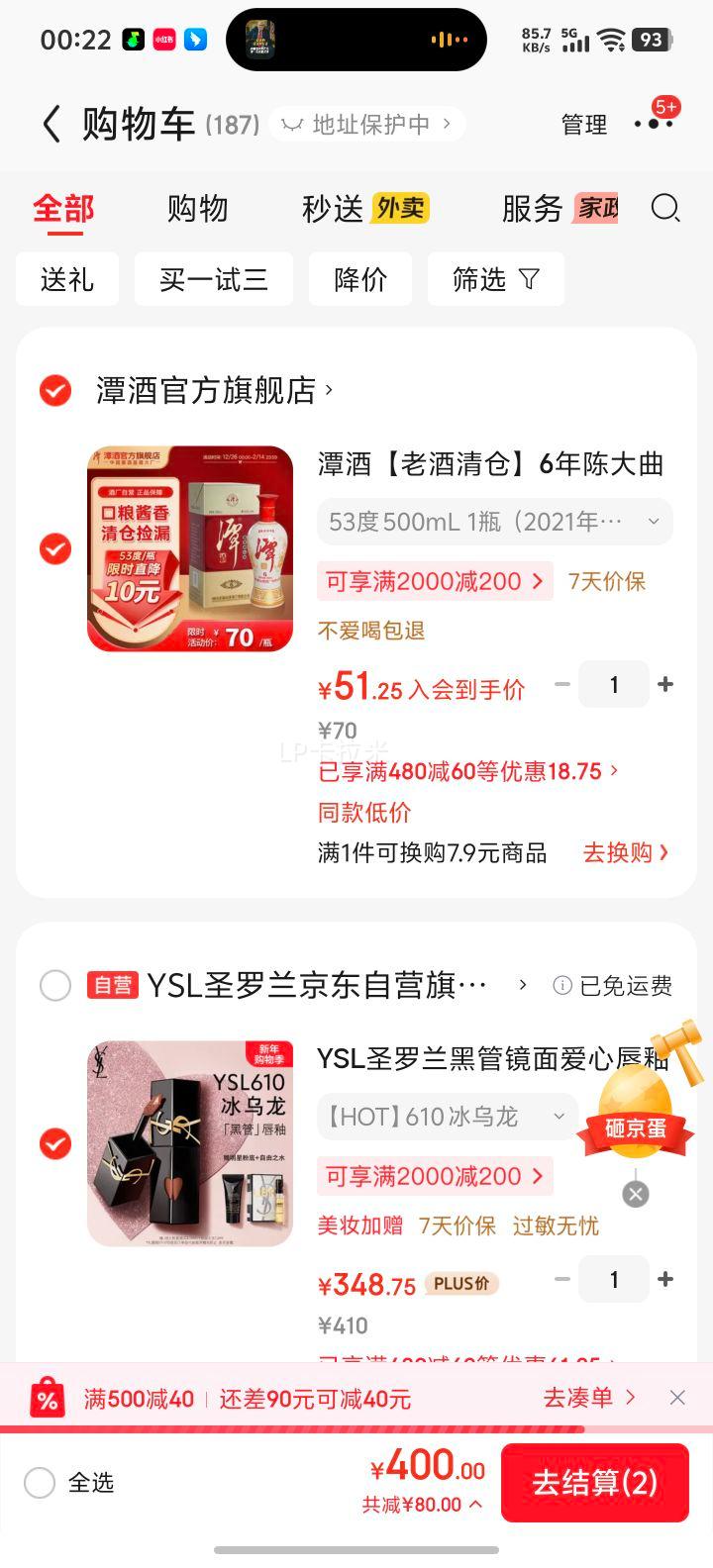Enable the 全选 select-all checkbox
This screenshot has height=1568, width=713.
40,1483
